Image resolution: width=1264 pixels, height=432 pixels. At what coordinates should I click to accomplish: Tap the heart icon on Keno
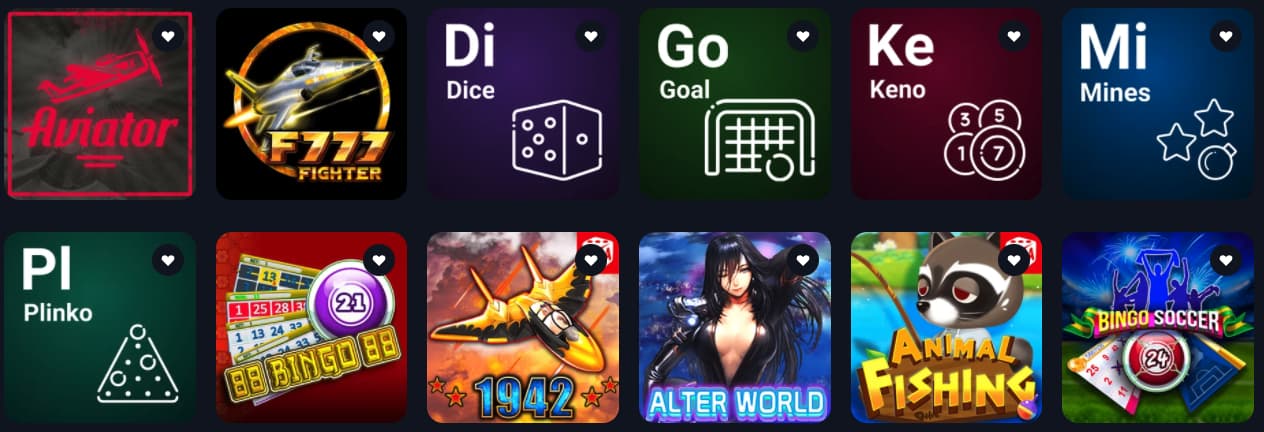1014,36
